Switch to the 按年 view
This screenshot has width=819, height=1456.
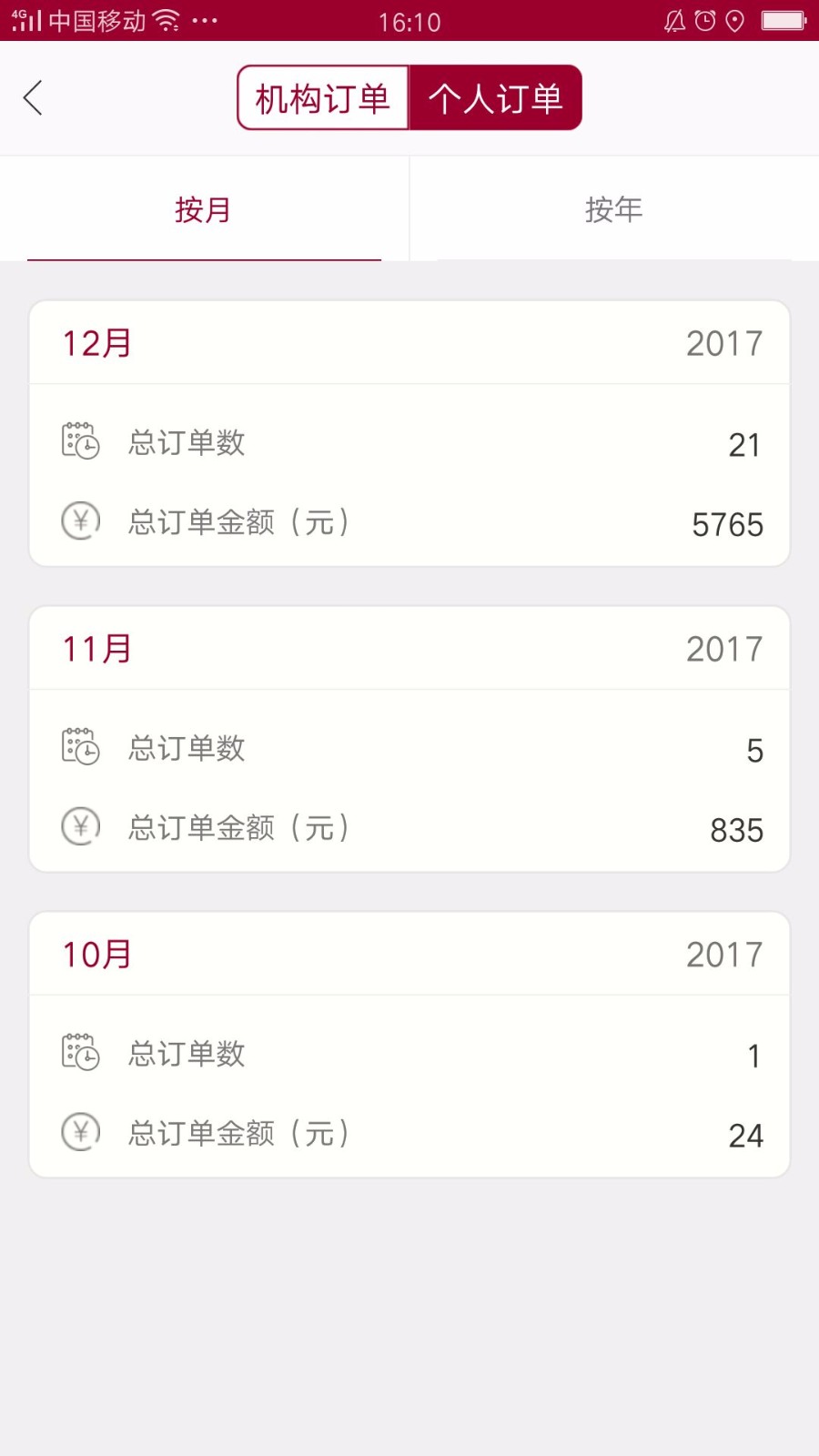614,208
